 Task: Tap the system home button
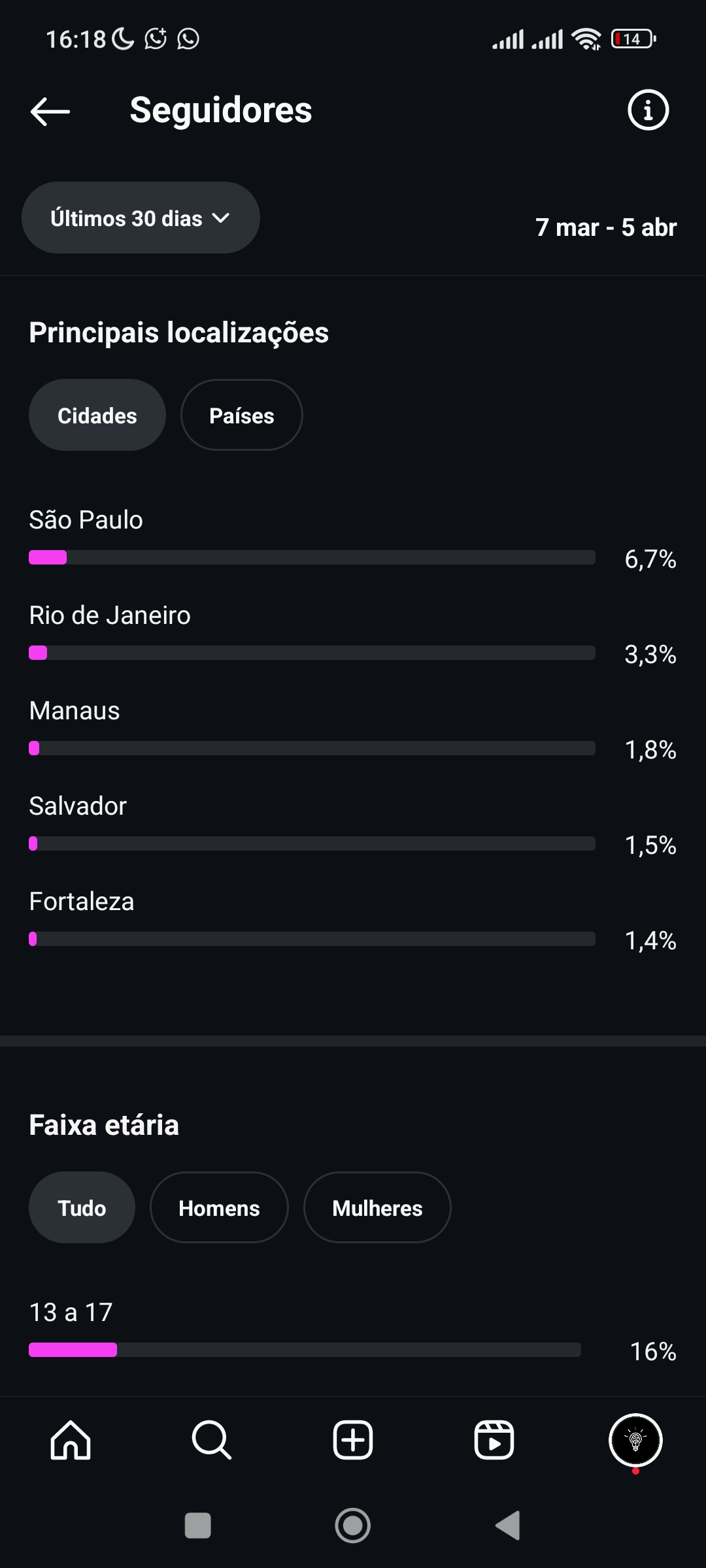click(353, 1526)
